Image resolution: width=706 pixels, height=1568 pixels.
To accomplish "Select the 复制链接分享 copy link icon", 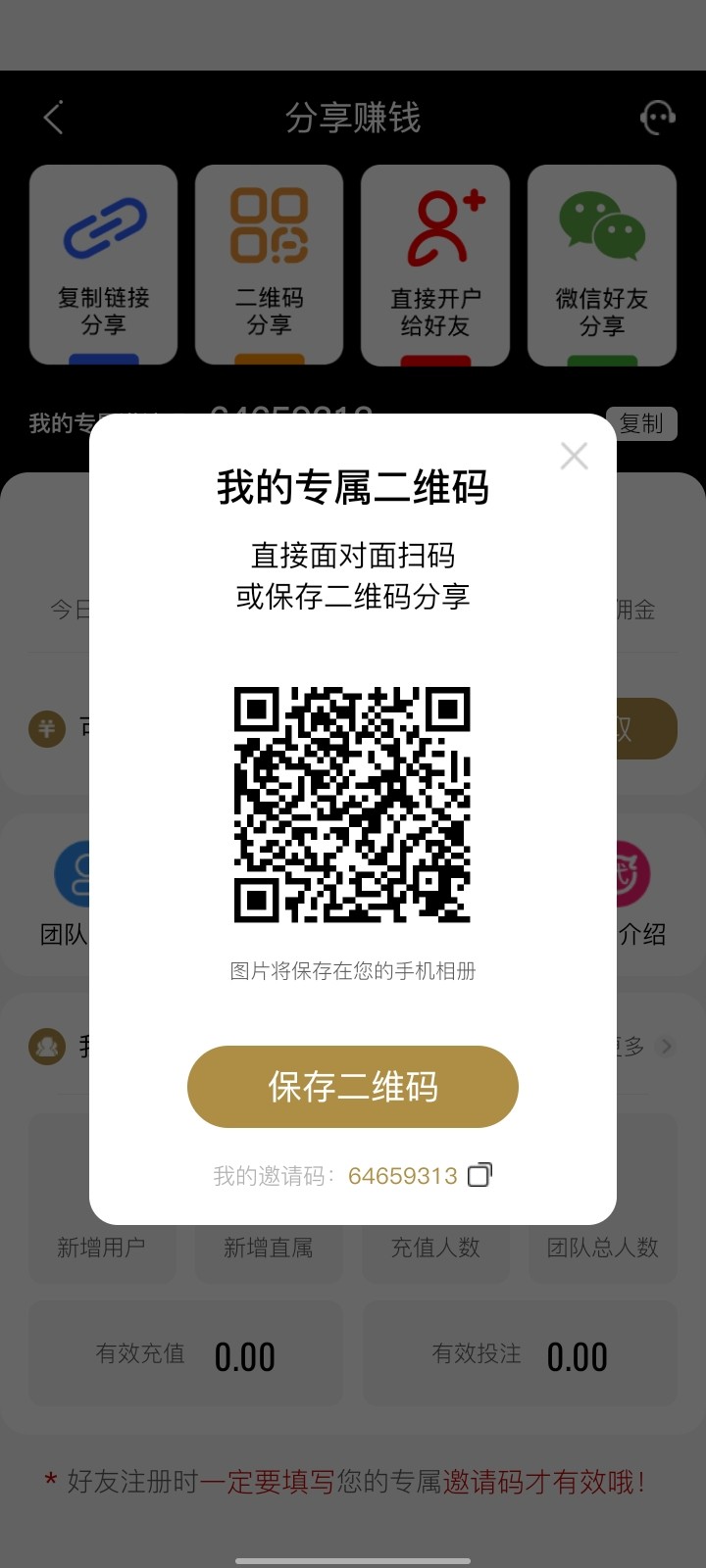I will pyautogui.click(x=102, y=227).
